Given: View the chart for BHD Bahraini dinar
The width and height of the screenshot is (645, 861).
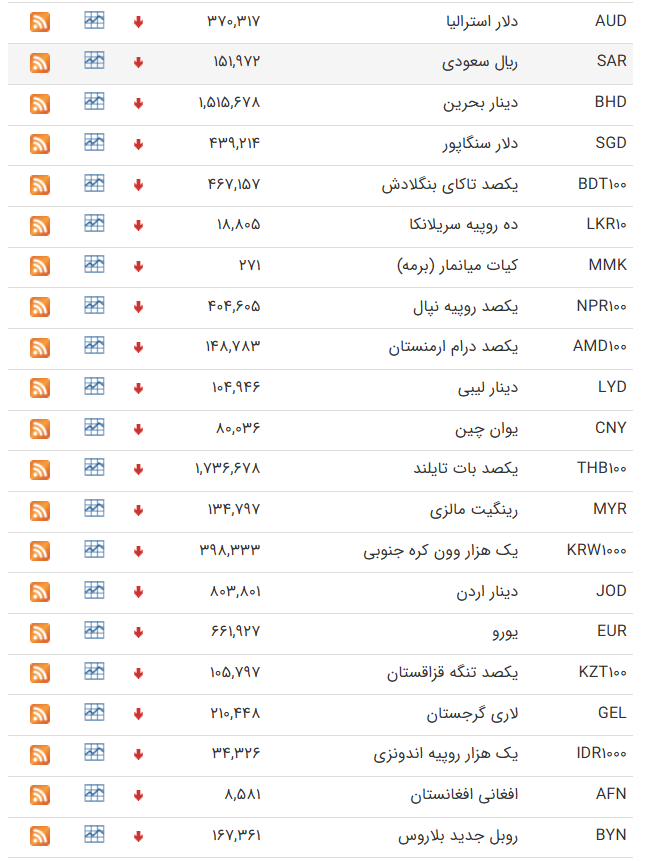Looking at the screenshot, I should 95,101.
